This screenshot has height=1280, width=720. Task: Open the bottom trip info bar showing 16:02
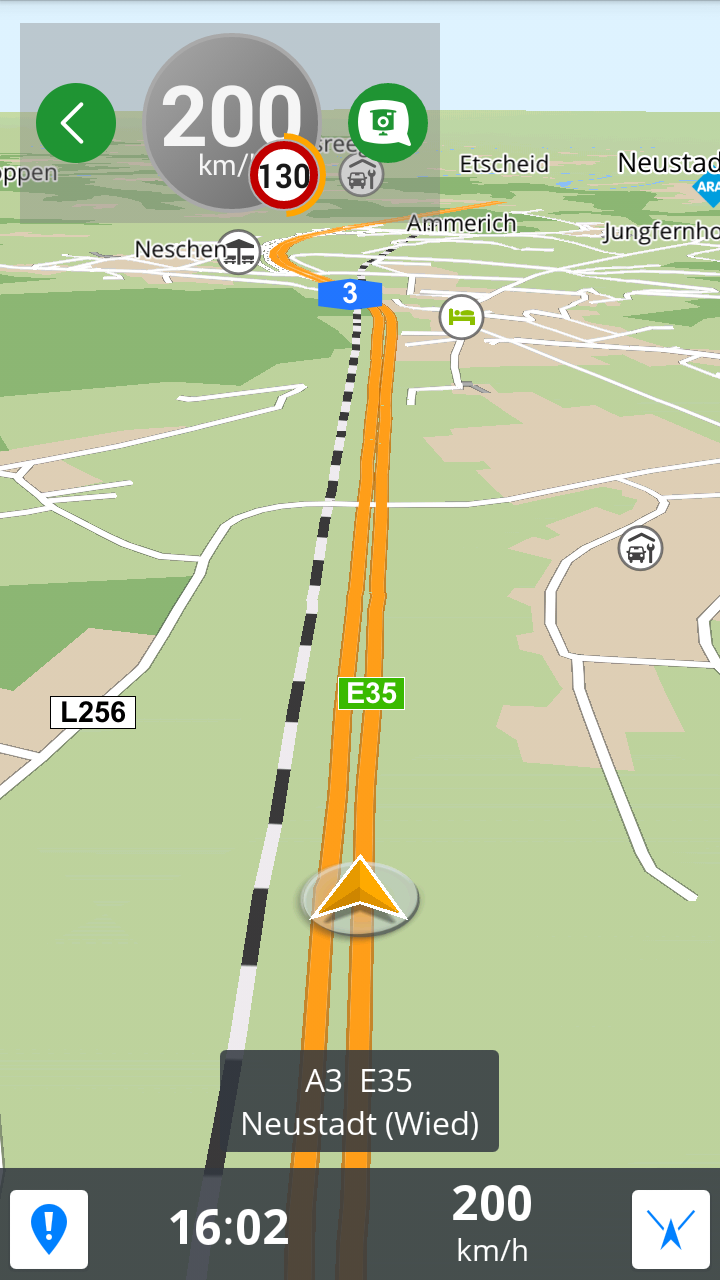click(229, 1227)
